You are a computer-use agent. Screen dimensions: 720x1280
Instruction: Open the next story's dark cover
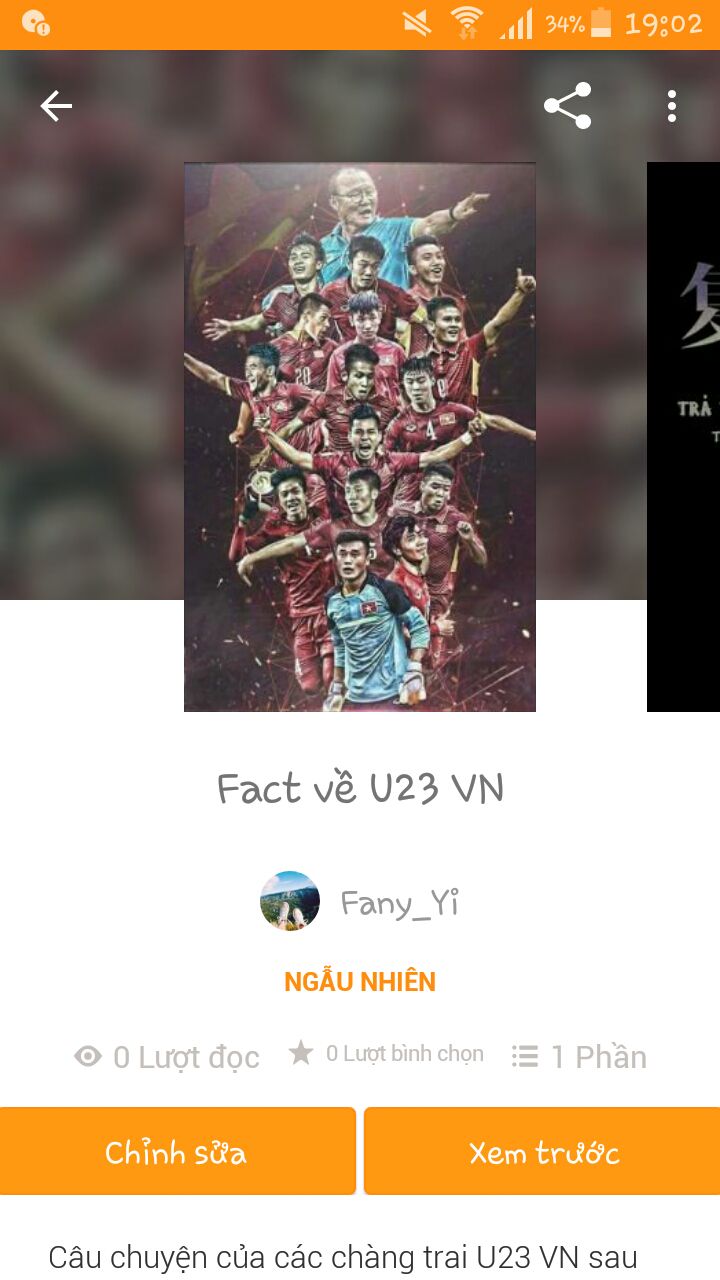684,437
